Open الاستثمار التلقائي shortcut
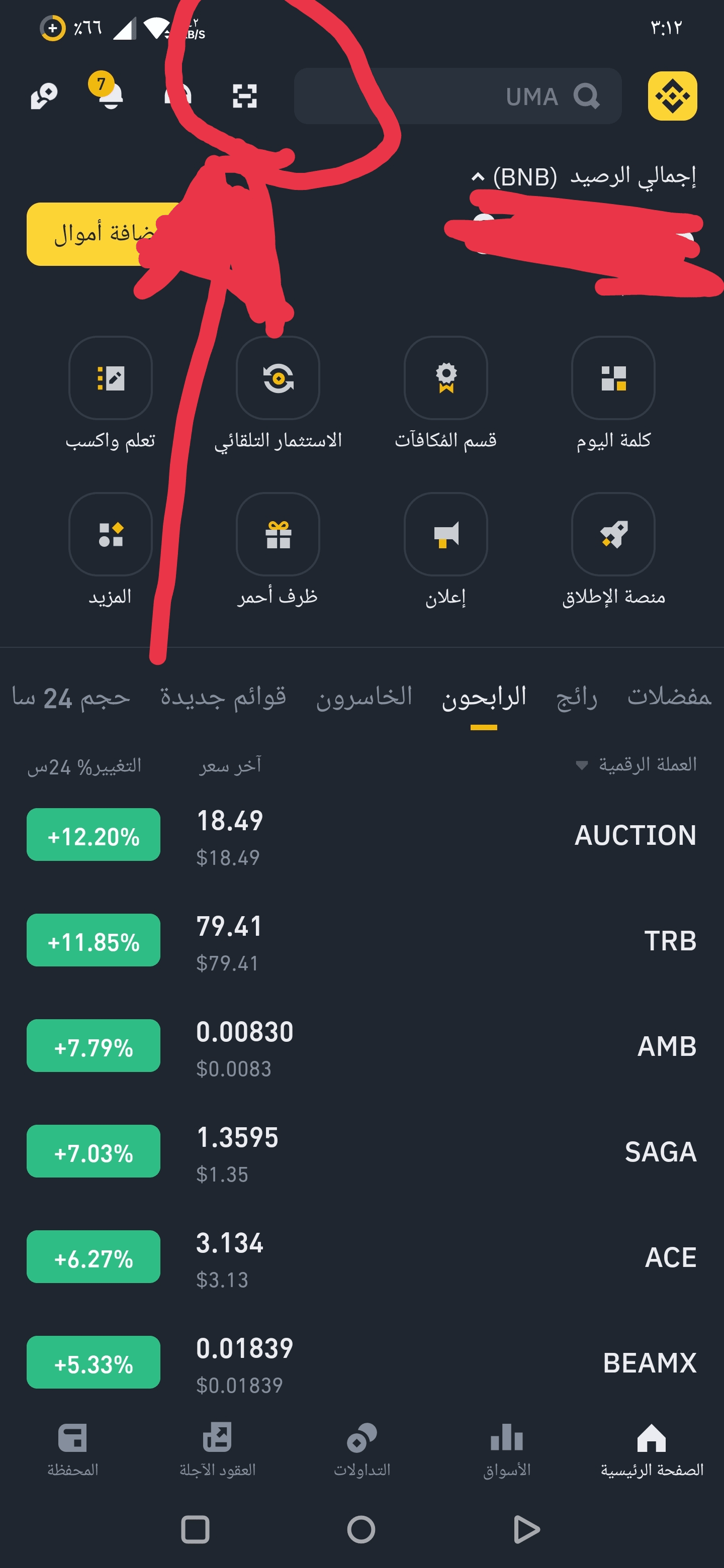 [278, 378]
